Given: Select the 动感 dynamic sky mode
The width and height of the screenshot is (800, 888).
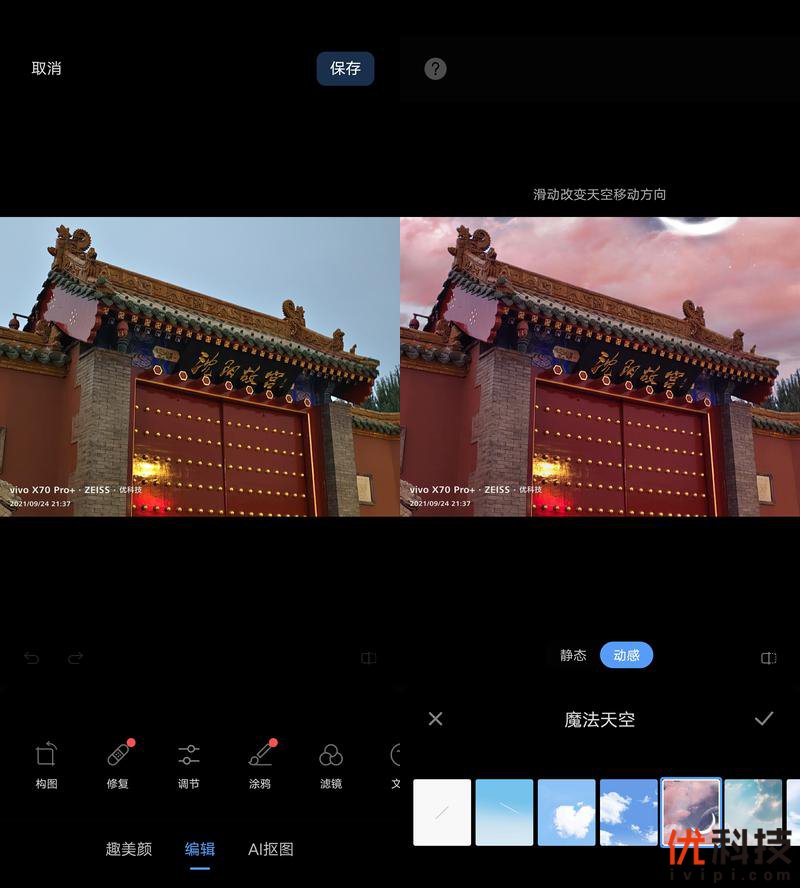Looking at the screenshot, I should tap(626, 656).
